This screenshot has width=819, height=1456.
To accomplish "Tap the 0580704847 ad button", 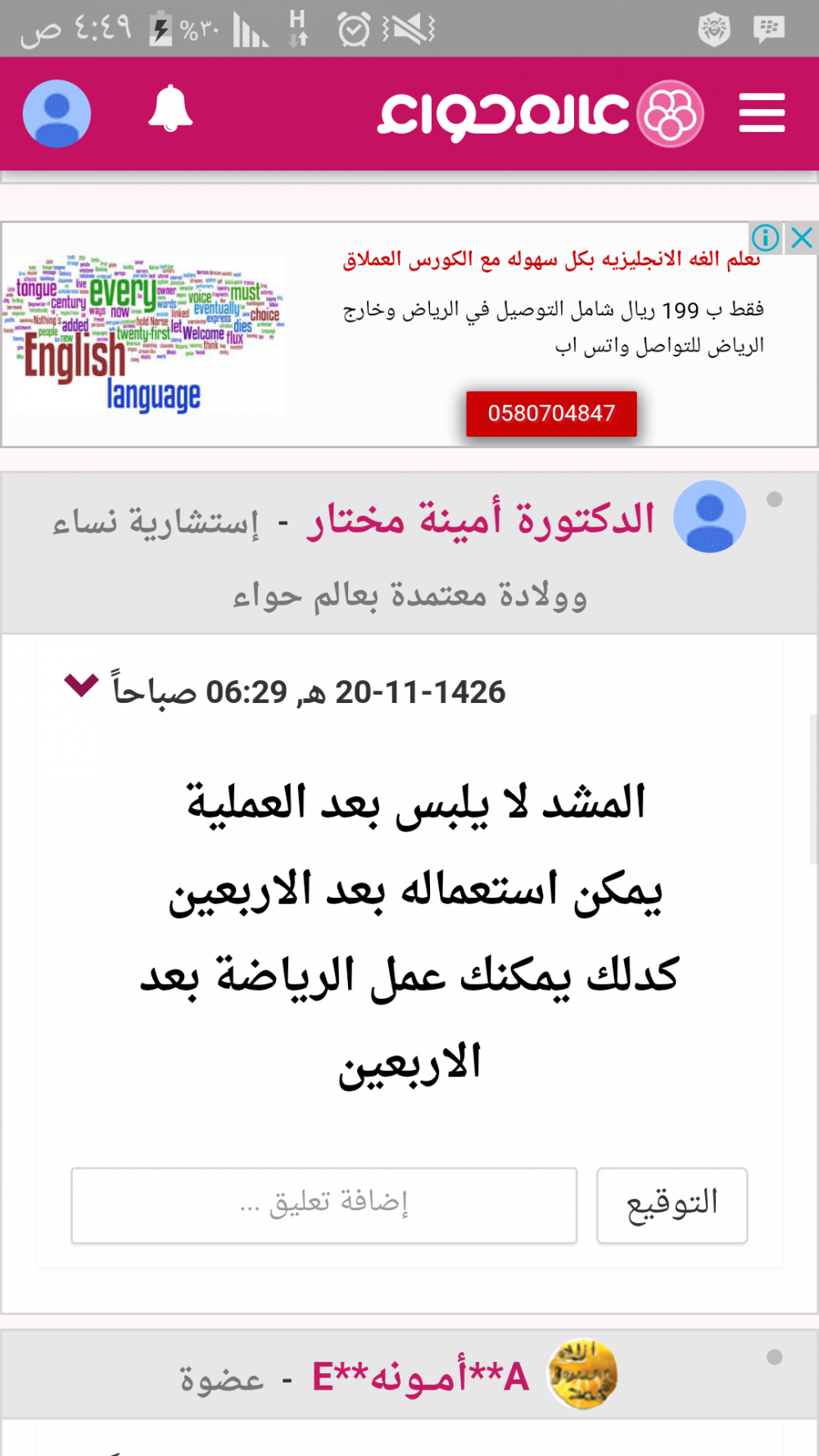I will (551, 414).
